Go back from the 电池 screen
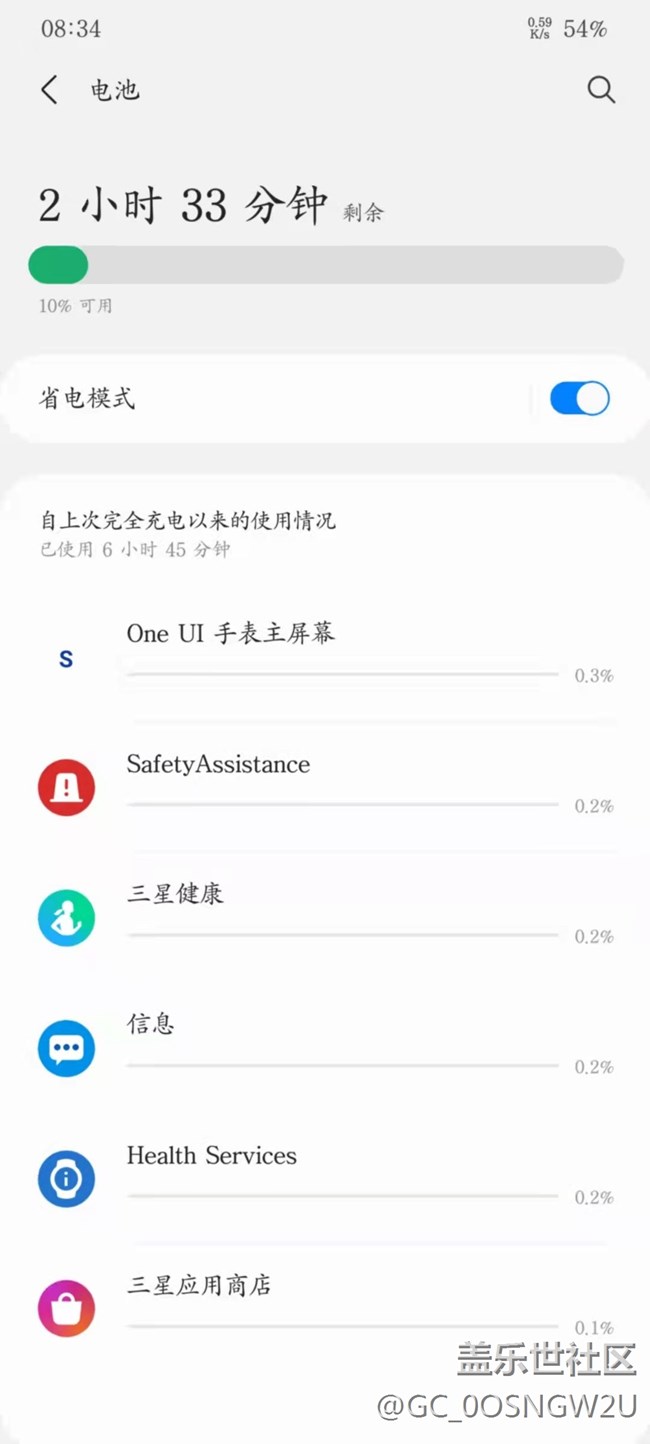Screen dimensions: 650x1444 (x=49, y=90)
